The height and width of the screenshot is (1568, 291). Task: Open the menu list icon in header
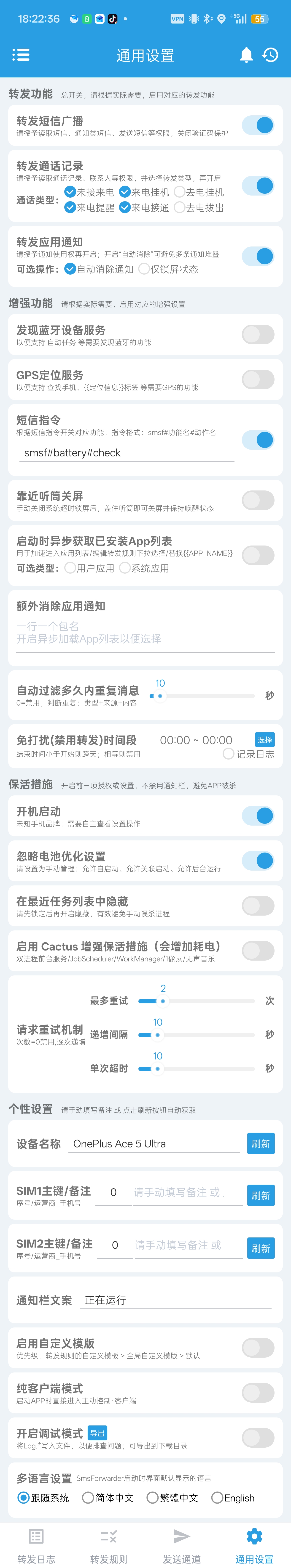point(21,55)
